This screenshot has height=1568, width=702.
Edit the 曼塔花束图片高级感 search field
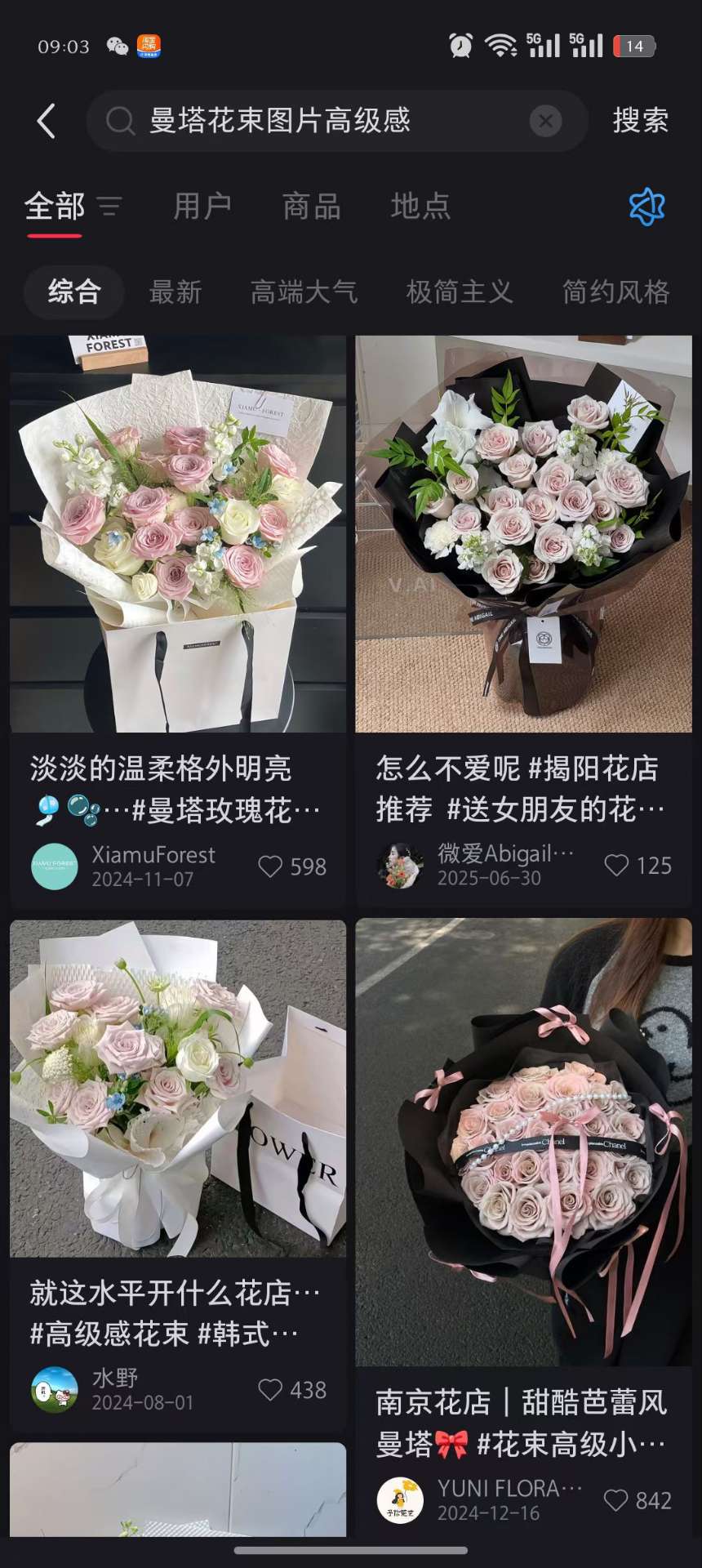click(x=327, y=121)
